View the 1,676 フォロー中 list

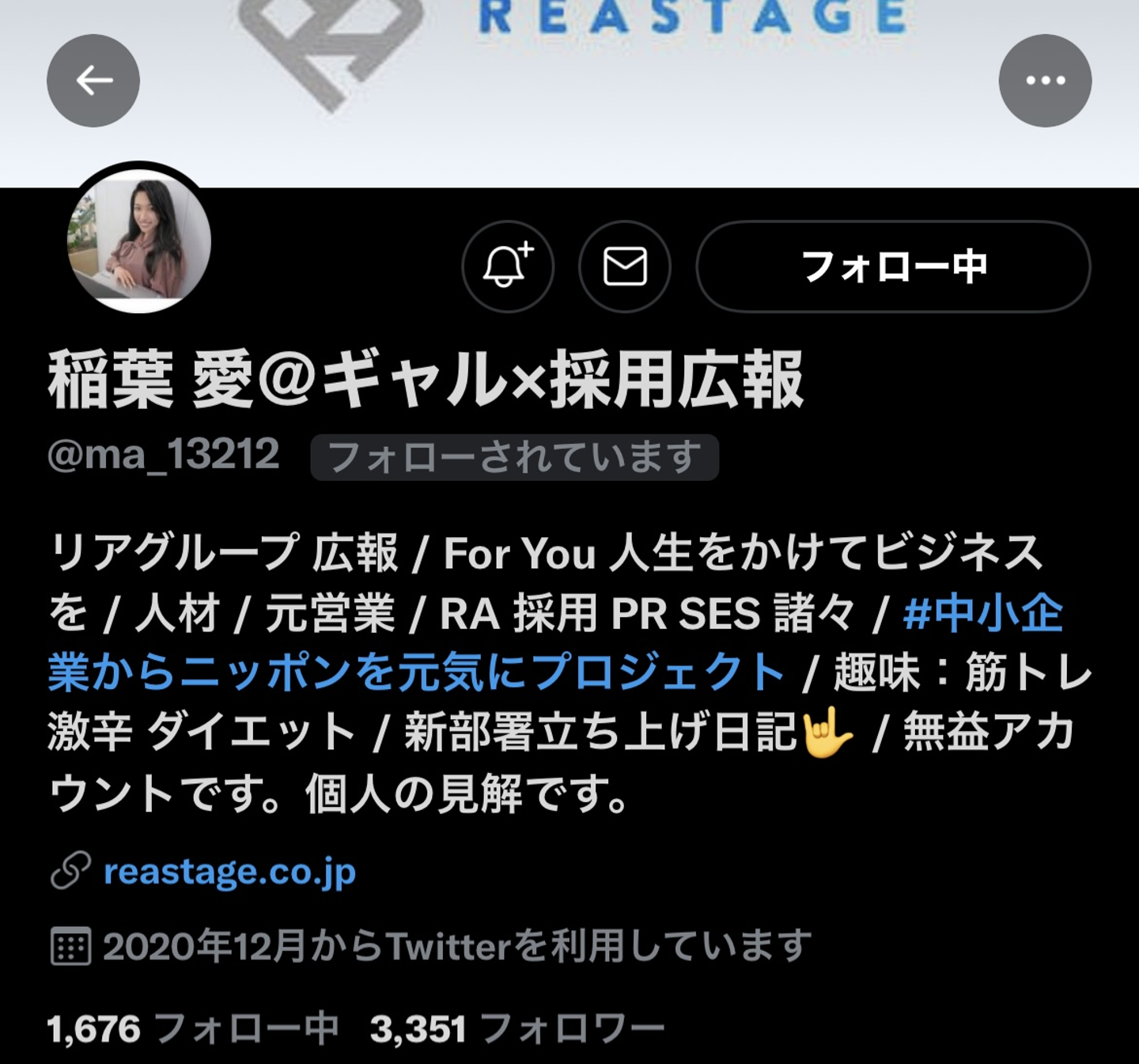click(192, 1029)
